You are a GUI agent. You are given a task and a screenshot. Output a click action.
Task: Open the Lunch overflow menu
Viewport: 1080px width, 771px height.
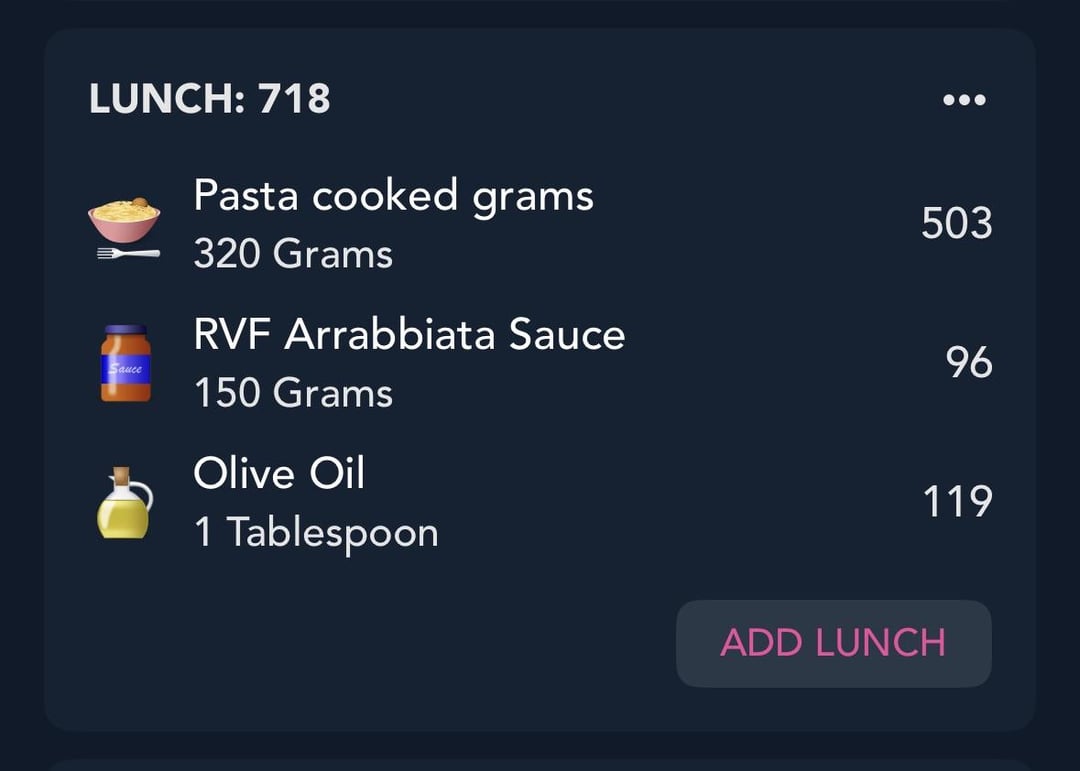[x=964, y=100]
